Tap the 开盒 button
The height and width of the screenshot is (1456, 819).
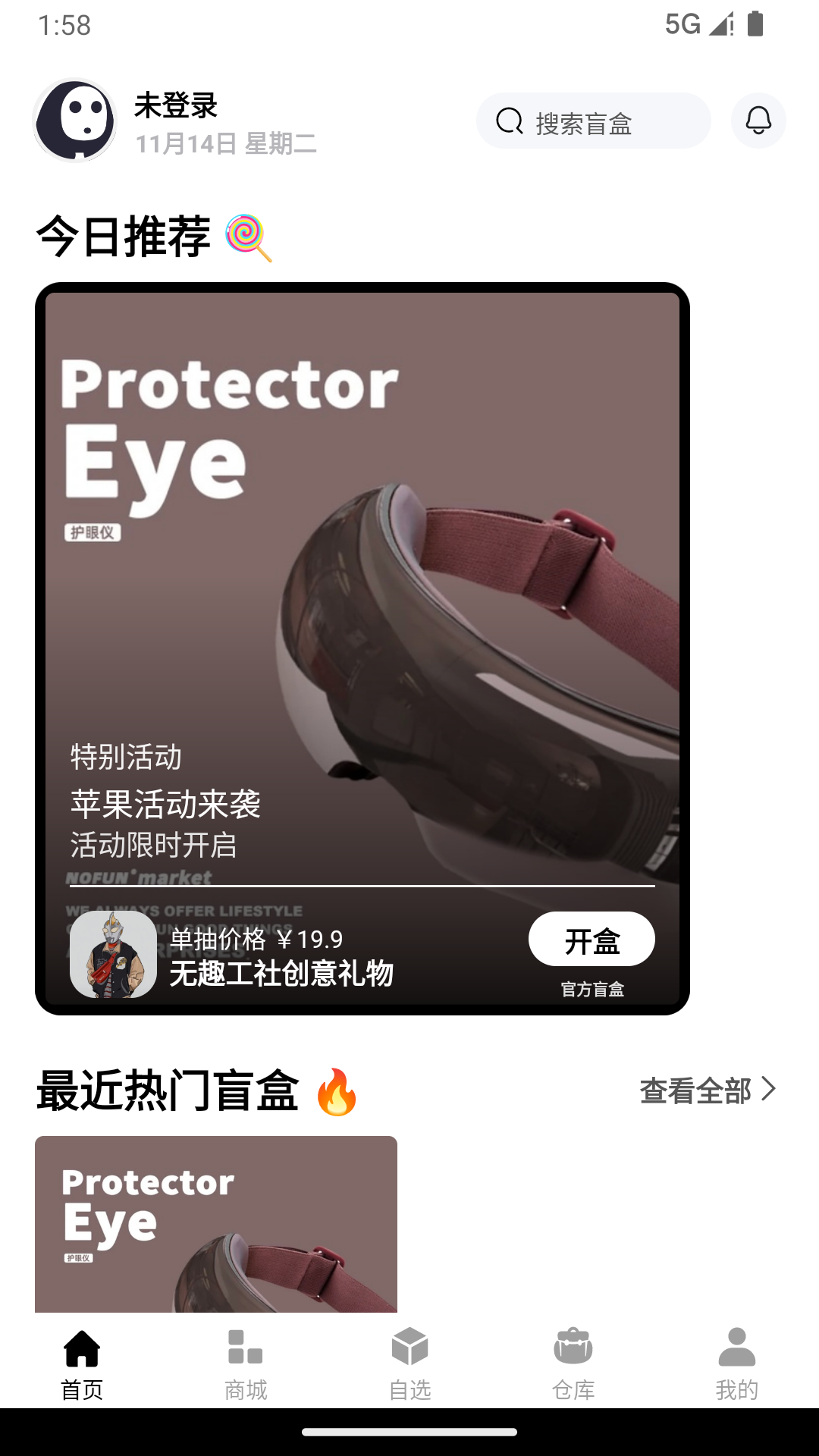[x=591, y=939]
